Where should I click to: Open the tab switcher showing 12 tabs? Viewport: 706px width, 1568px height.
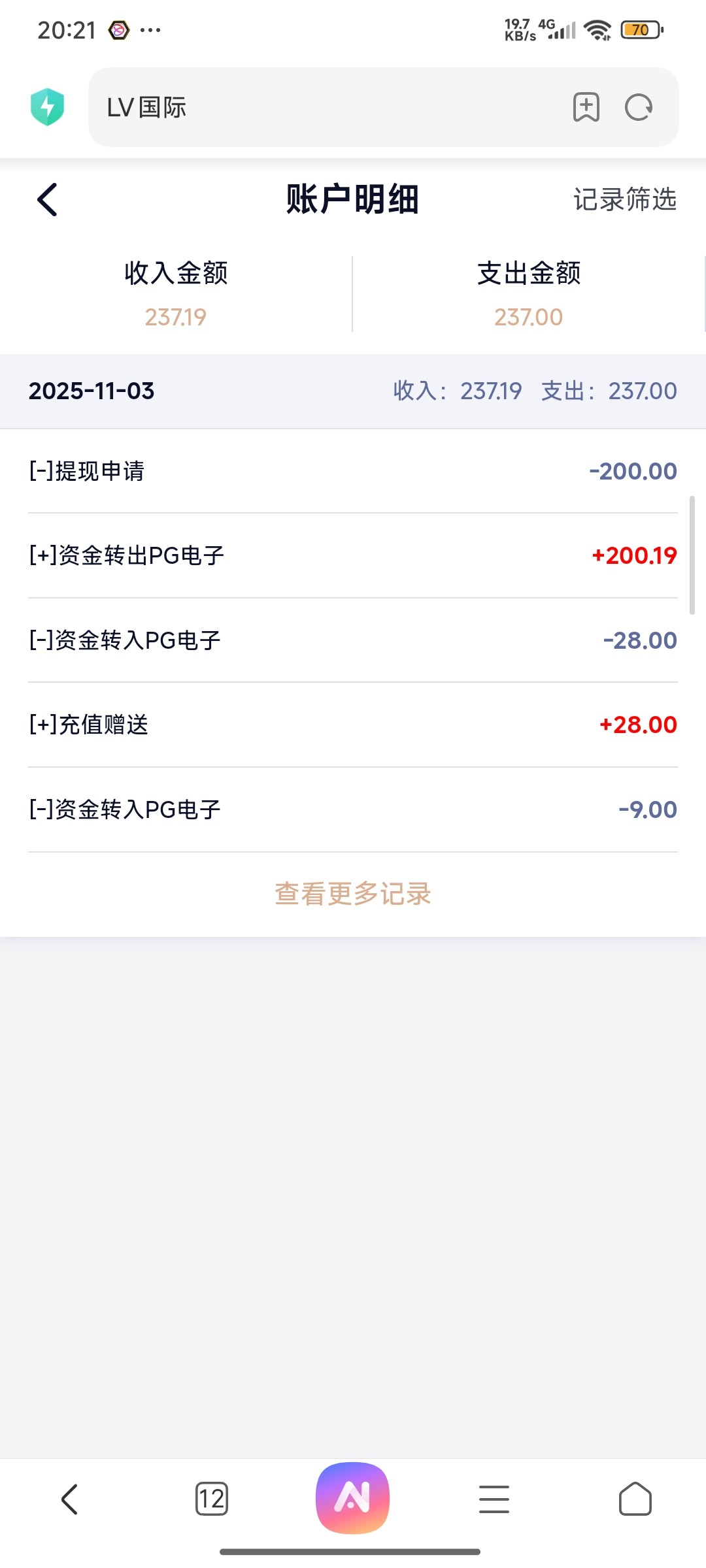212,1499
